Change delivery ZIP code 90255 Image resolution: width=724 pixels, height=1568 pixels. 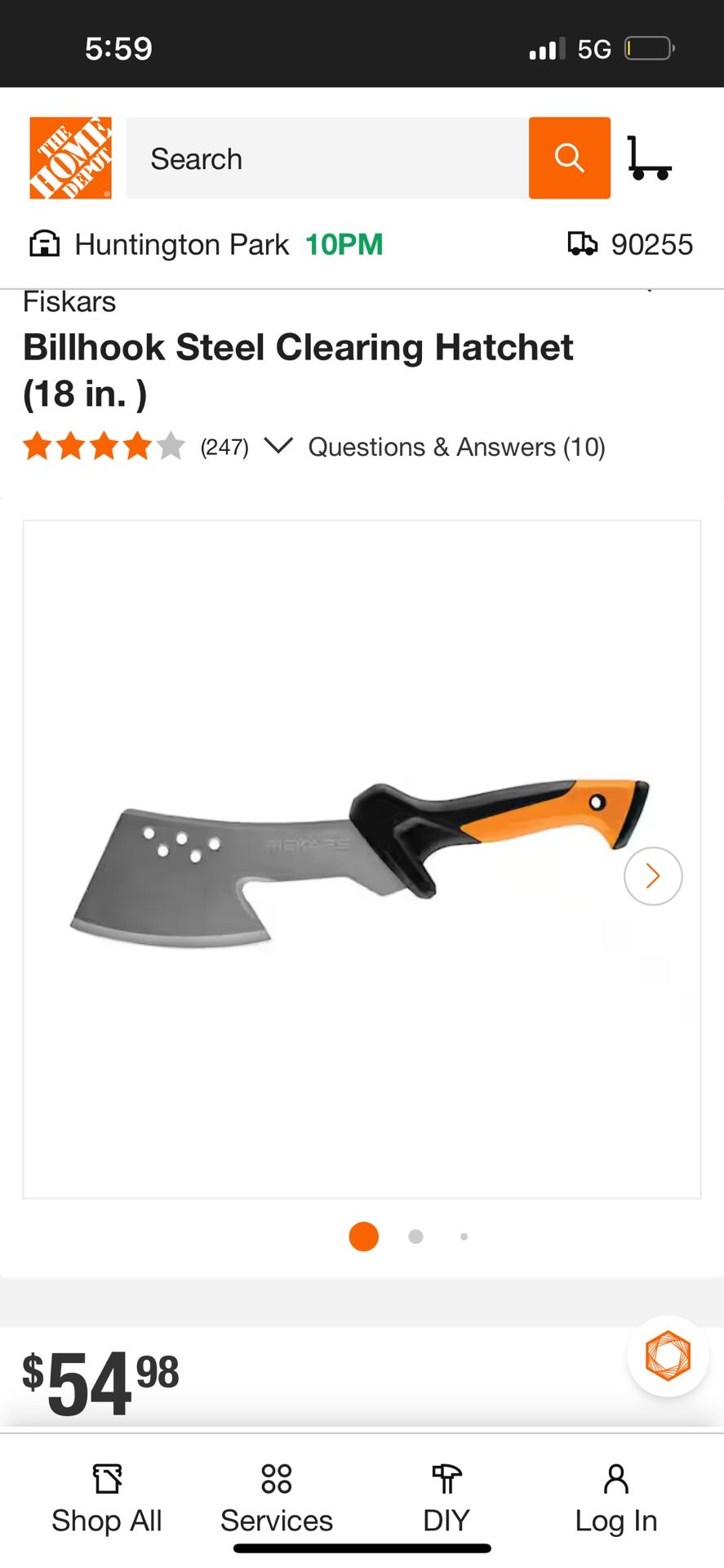(x=630, y=244)
